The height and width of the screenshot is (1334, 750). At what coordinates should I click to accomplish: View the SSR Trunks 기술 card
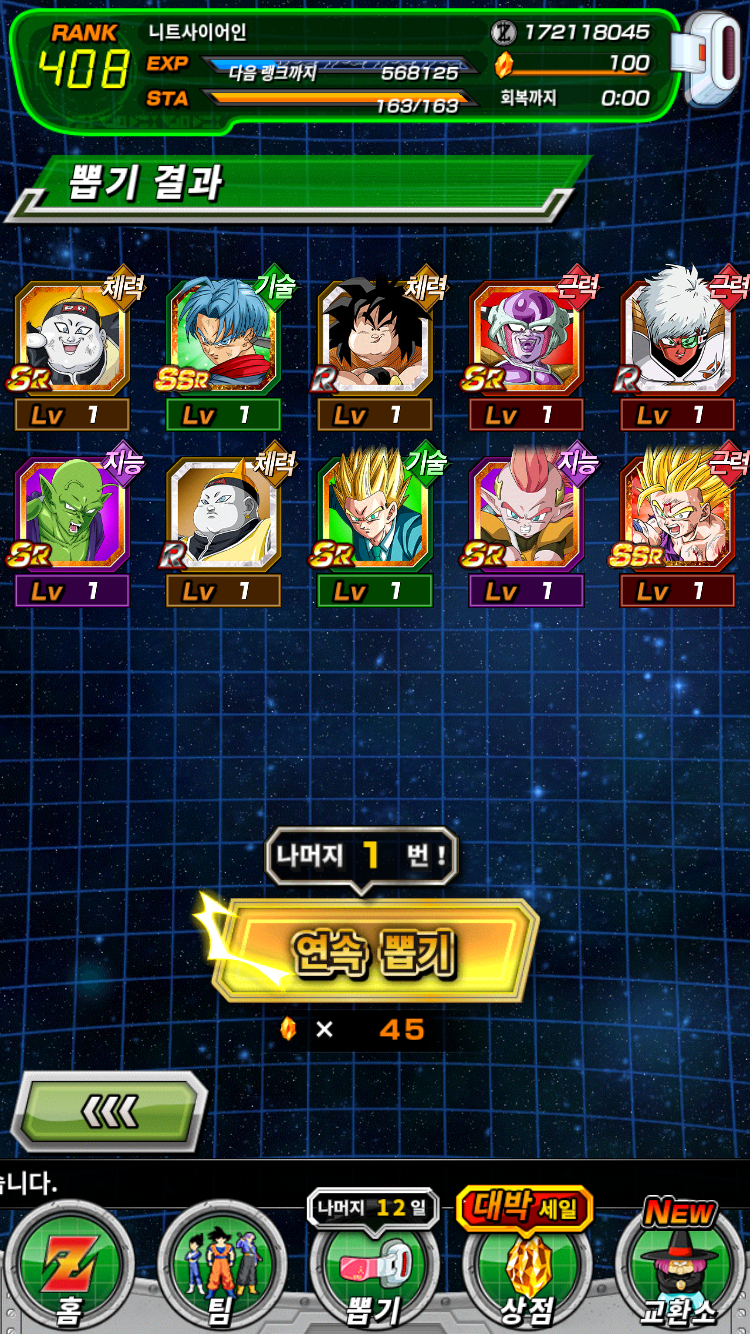[223, 340]
